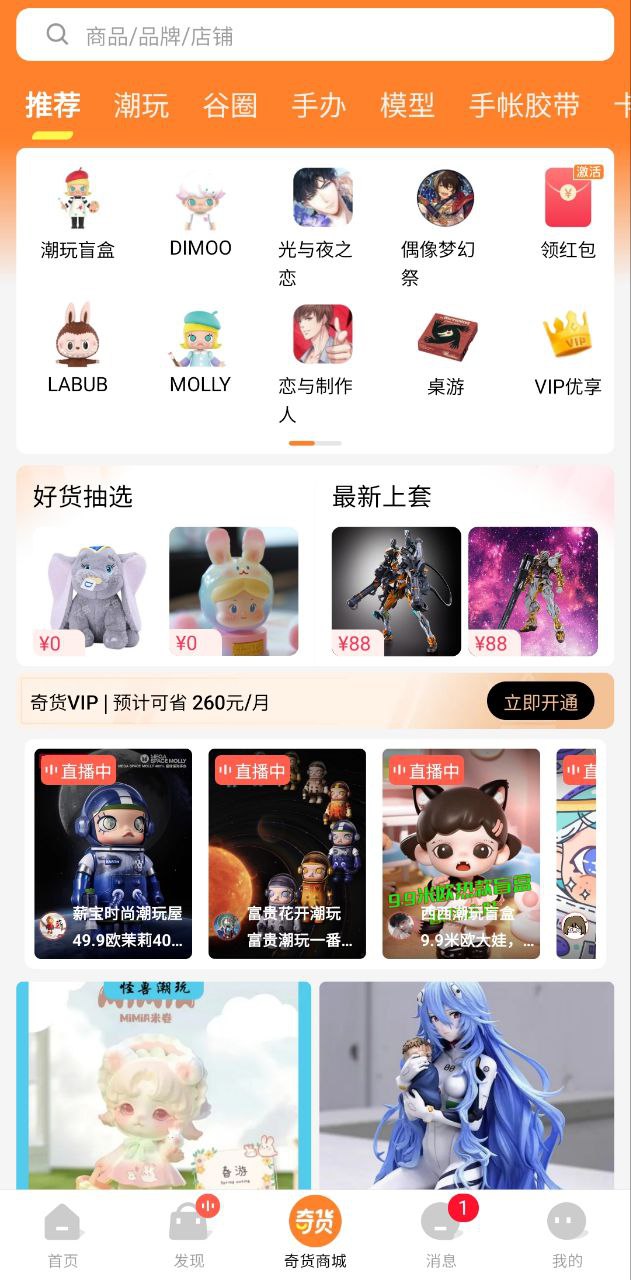Go to the 模型 tab
Screen dimensions: 631x1280
[407, 105]
